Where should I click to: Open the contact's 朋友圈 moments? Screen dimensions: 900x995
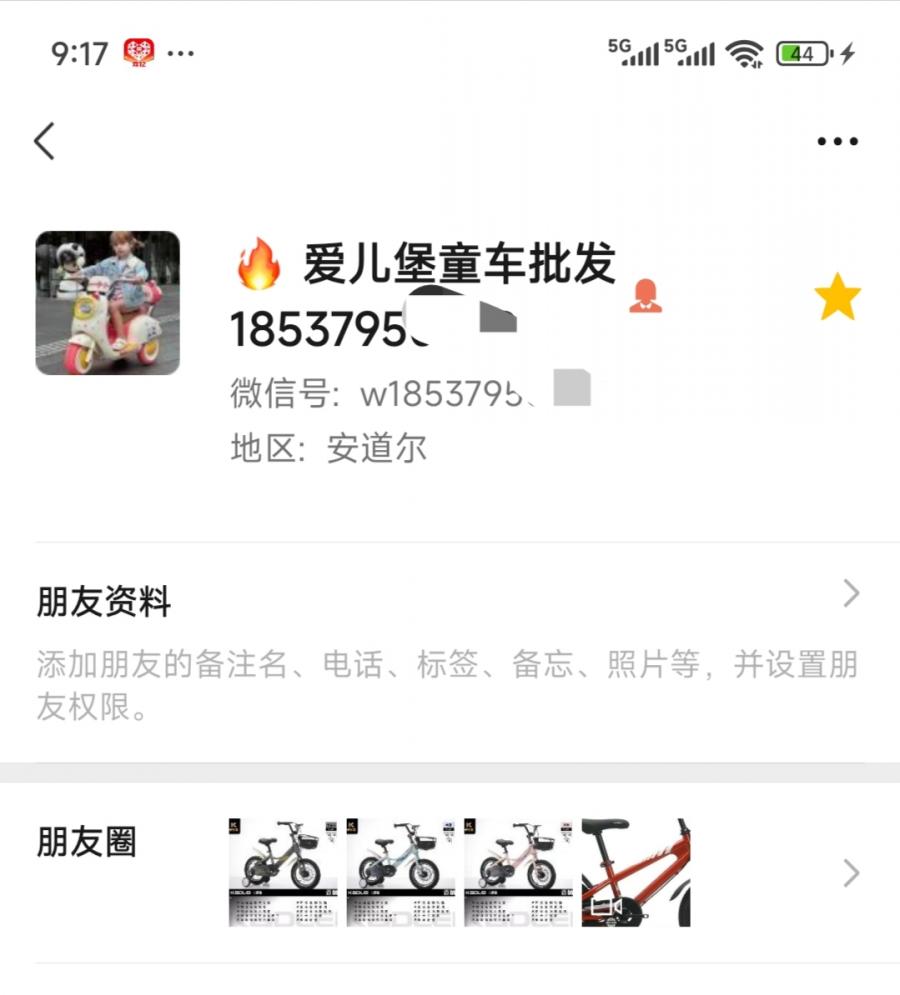[x=448, y=872]
